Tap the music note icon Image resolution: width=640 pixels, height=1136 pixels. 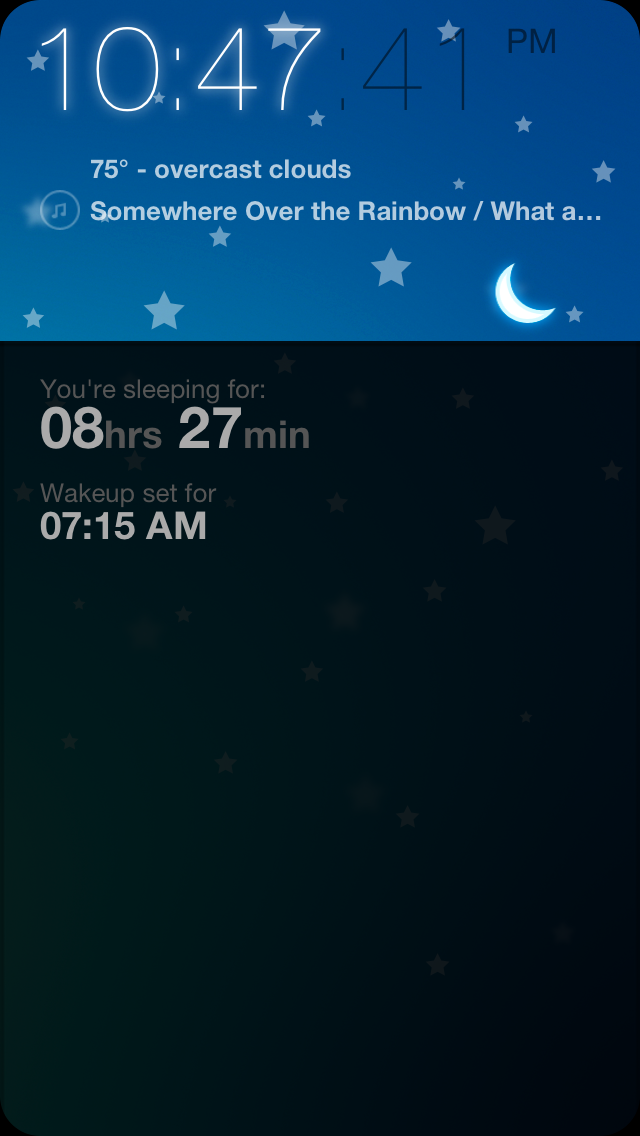coord(59,210)
